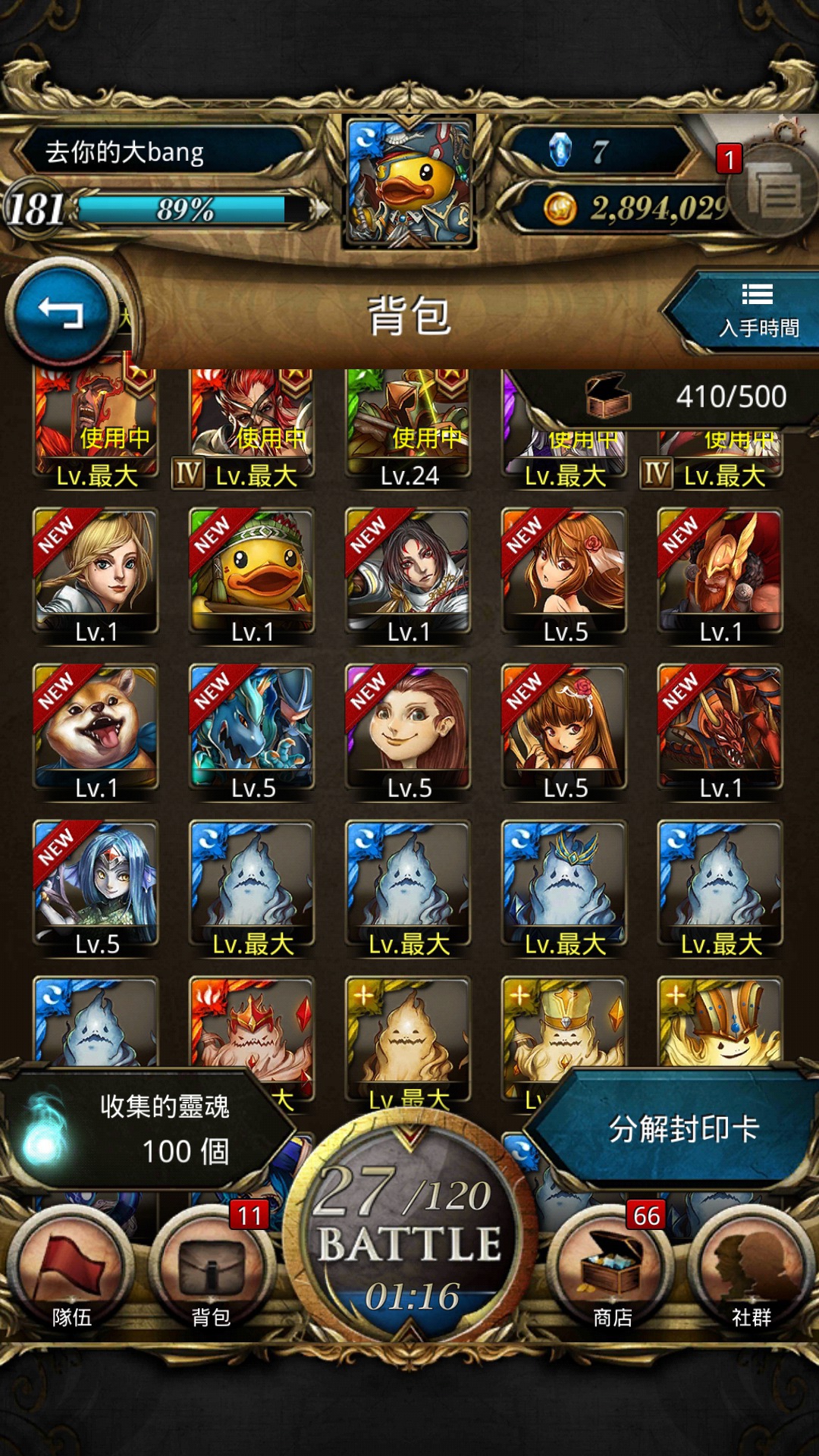Select the in-use card at Lv.24

coord(409,429)
